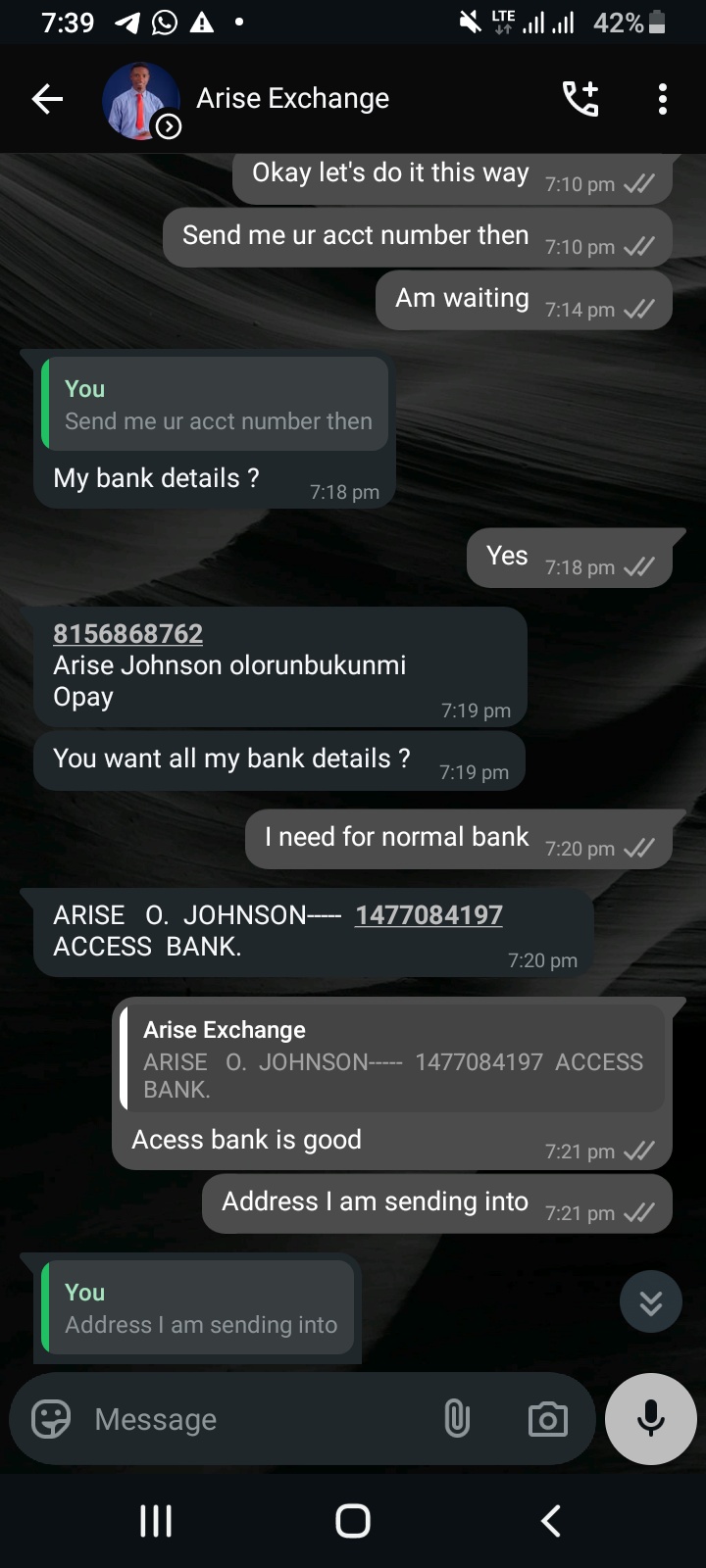Open the emoji and sticker picker
Image resolution: width=706 pixels, height=1568 pixels.
[51, 1419]
